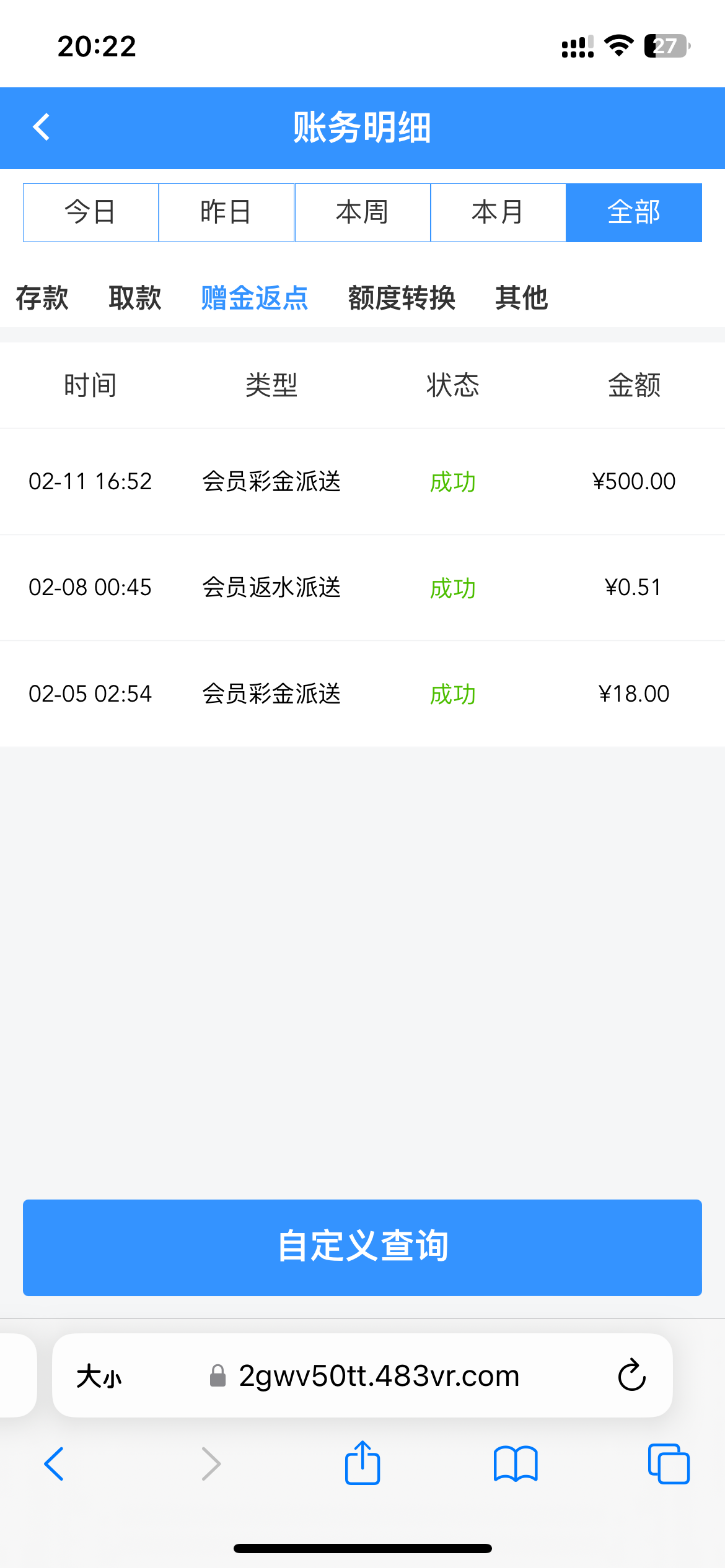Go to the previous browser page

tap(55, 1464)
